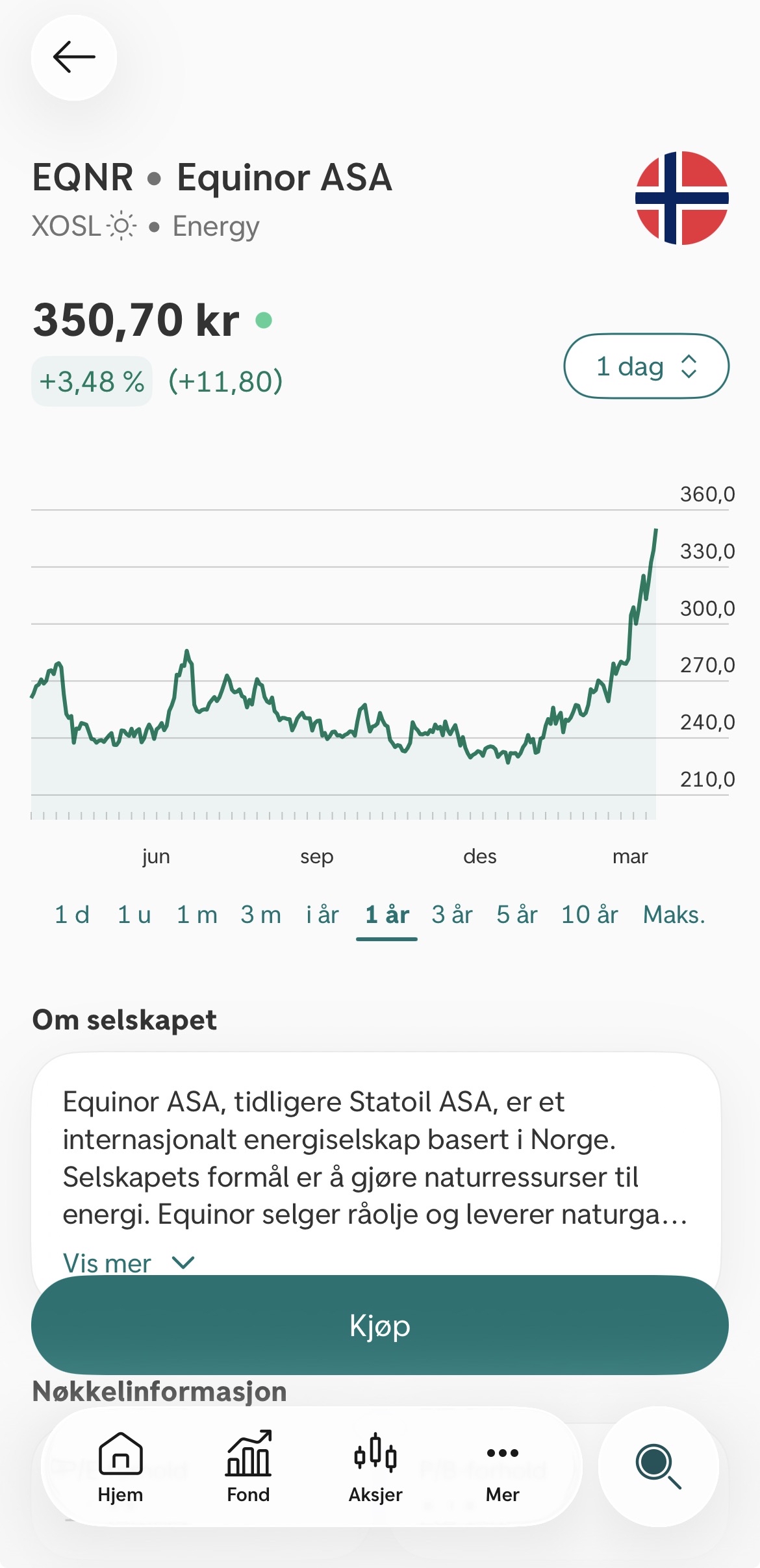Switch chart to 5 år range
This screenshot has width=760, height=1568.
click(x=517, y=915)
